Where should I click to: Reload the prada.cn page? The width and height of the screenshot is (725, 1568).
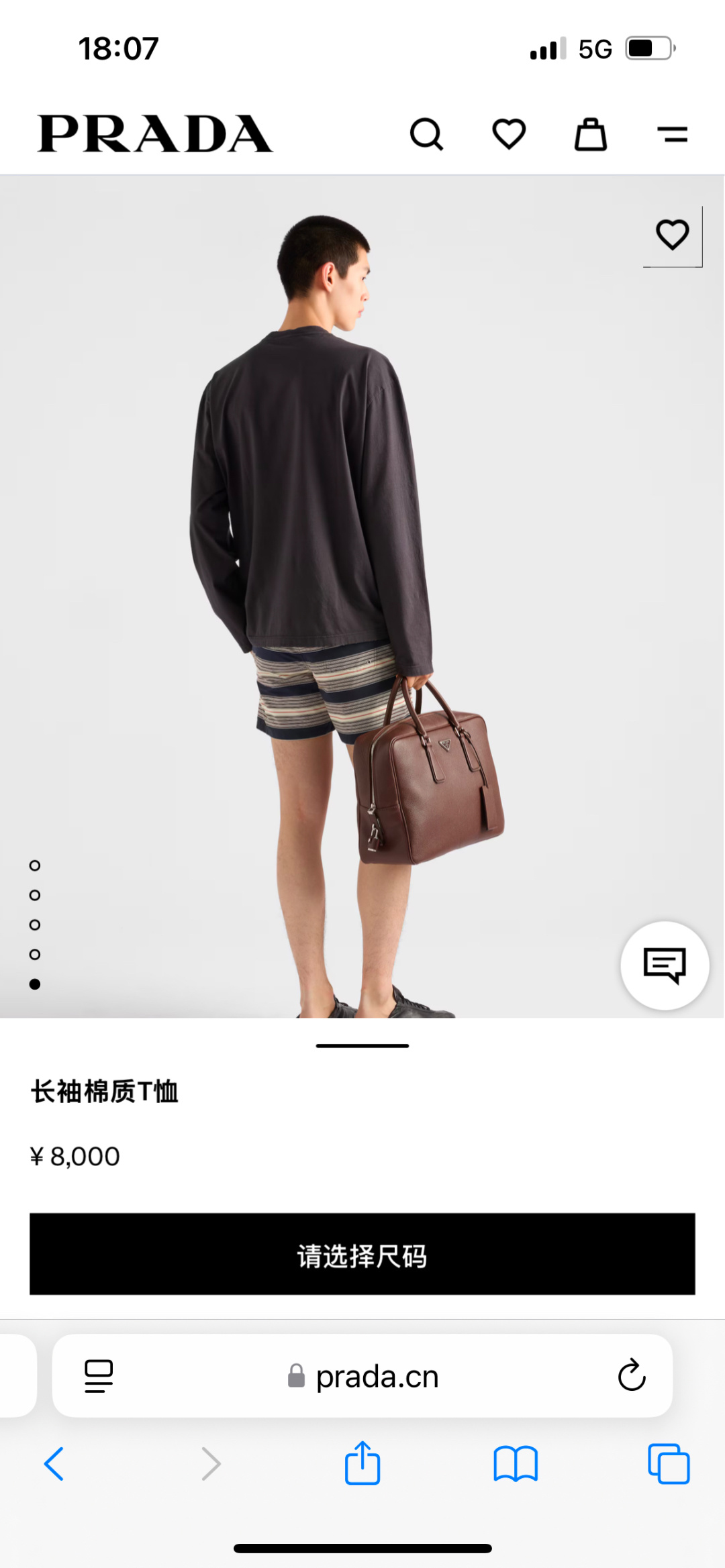(x=630, y=1377)
